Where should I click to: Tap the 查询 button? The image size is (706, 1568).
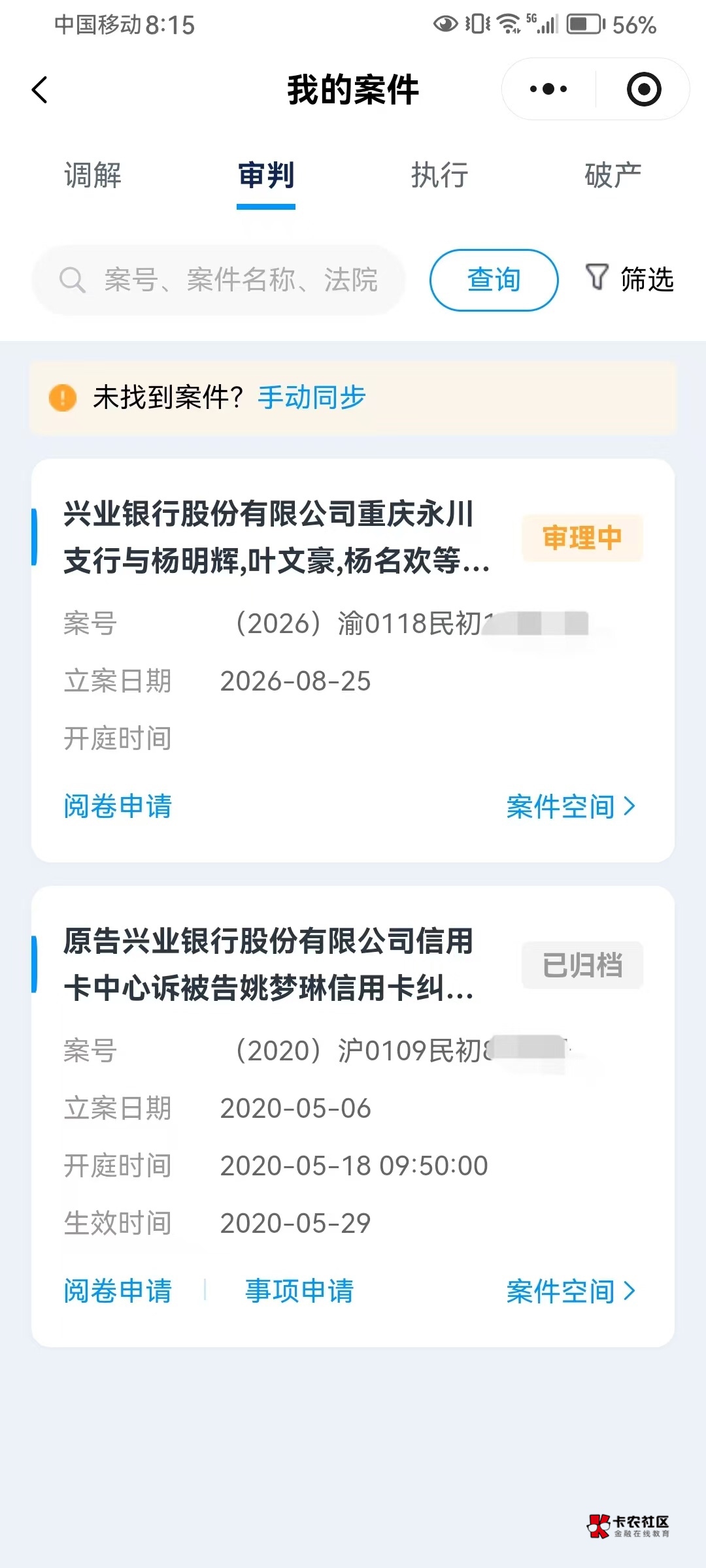click(x=494, y=280)
